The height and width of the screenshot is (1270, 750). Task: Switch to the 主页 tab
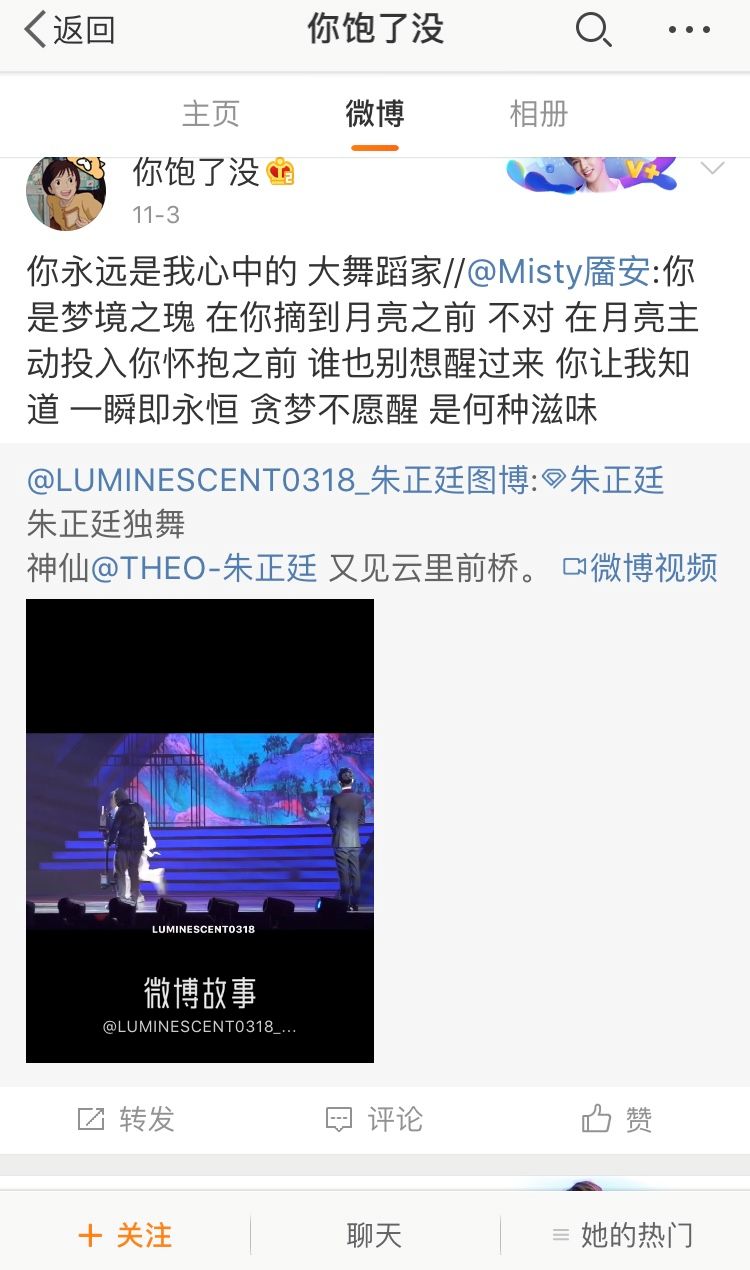pyautogui.click(x=211, y=113)
